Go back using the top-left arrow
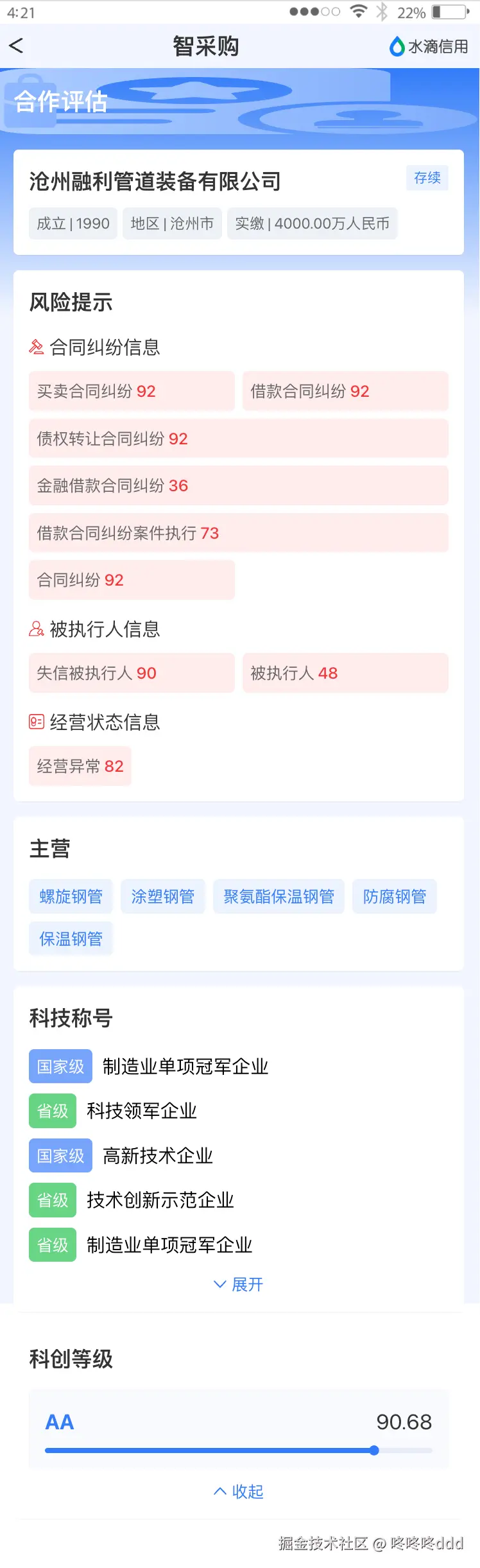 click(17, 46)
